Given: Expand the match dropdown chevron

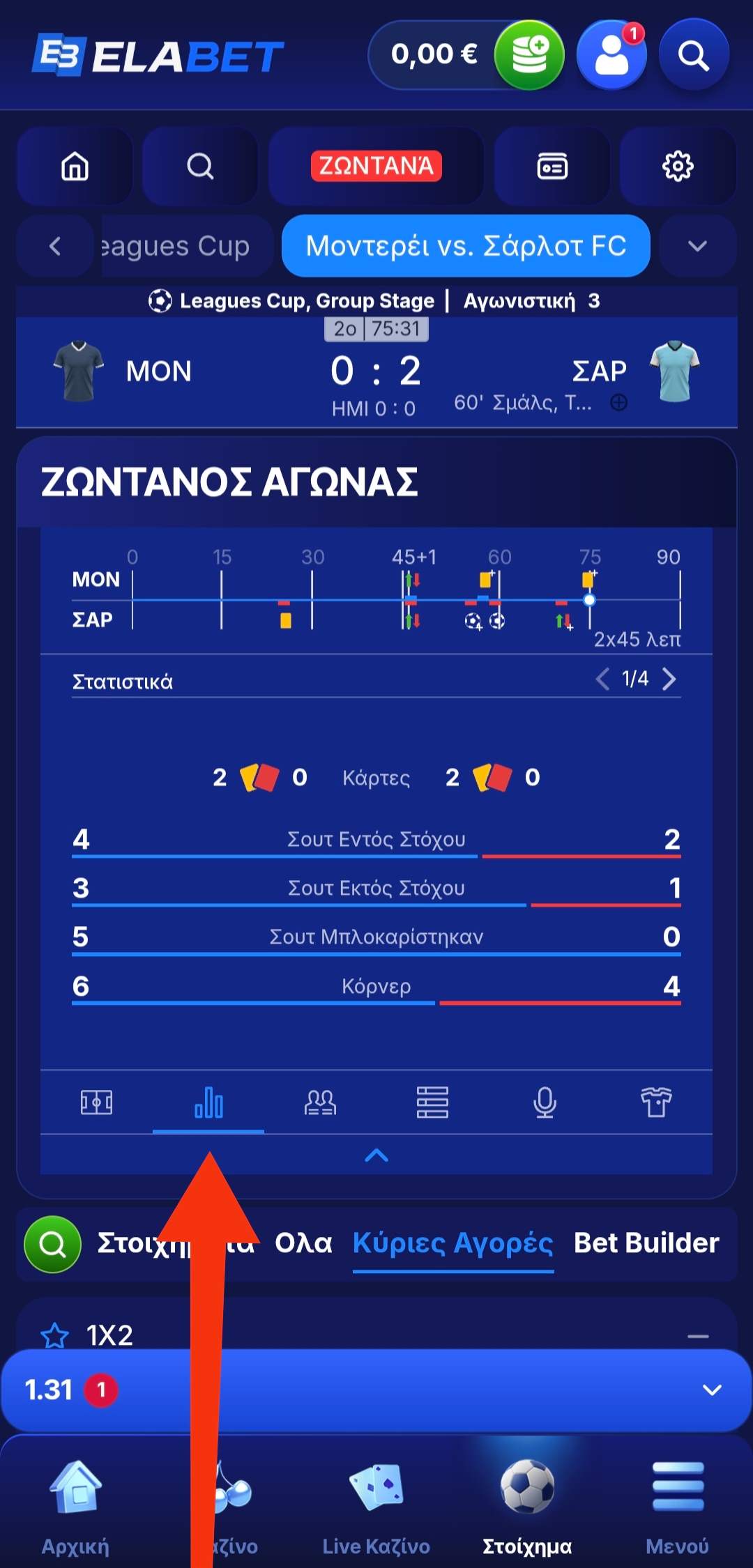Looking at the screenshot, I should pos(697,245).
